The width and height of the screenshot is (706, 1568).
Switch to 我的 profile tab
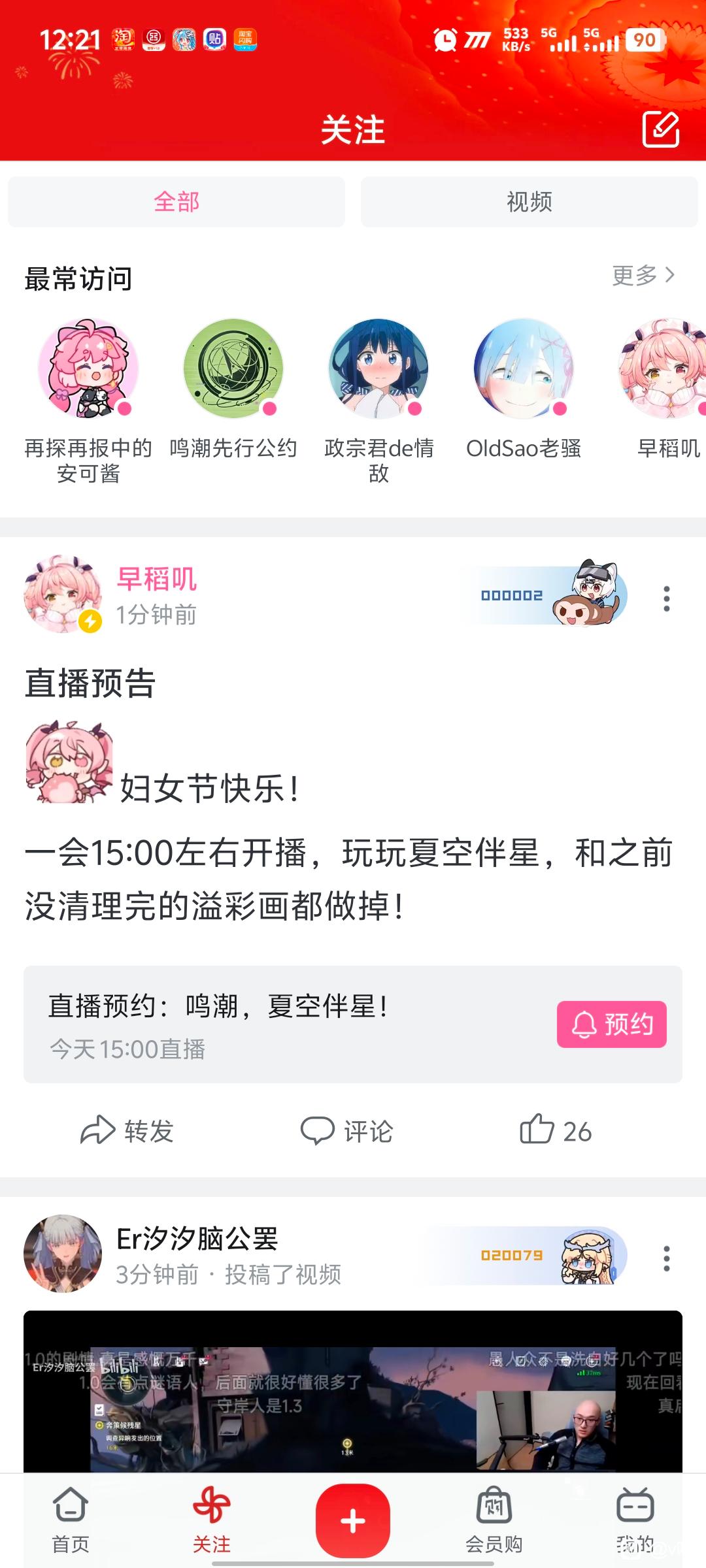point(635,1520)
